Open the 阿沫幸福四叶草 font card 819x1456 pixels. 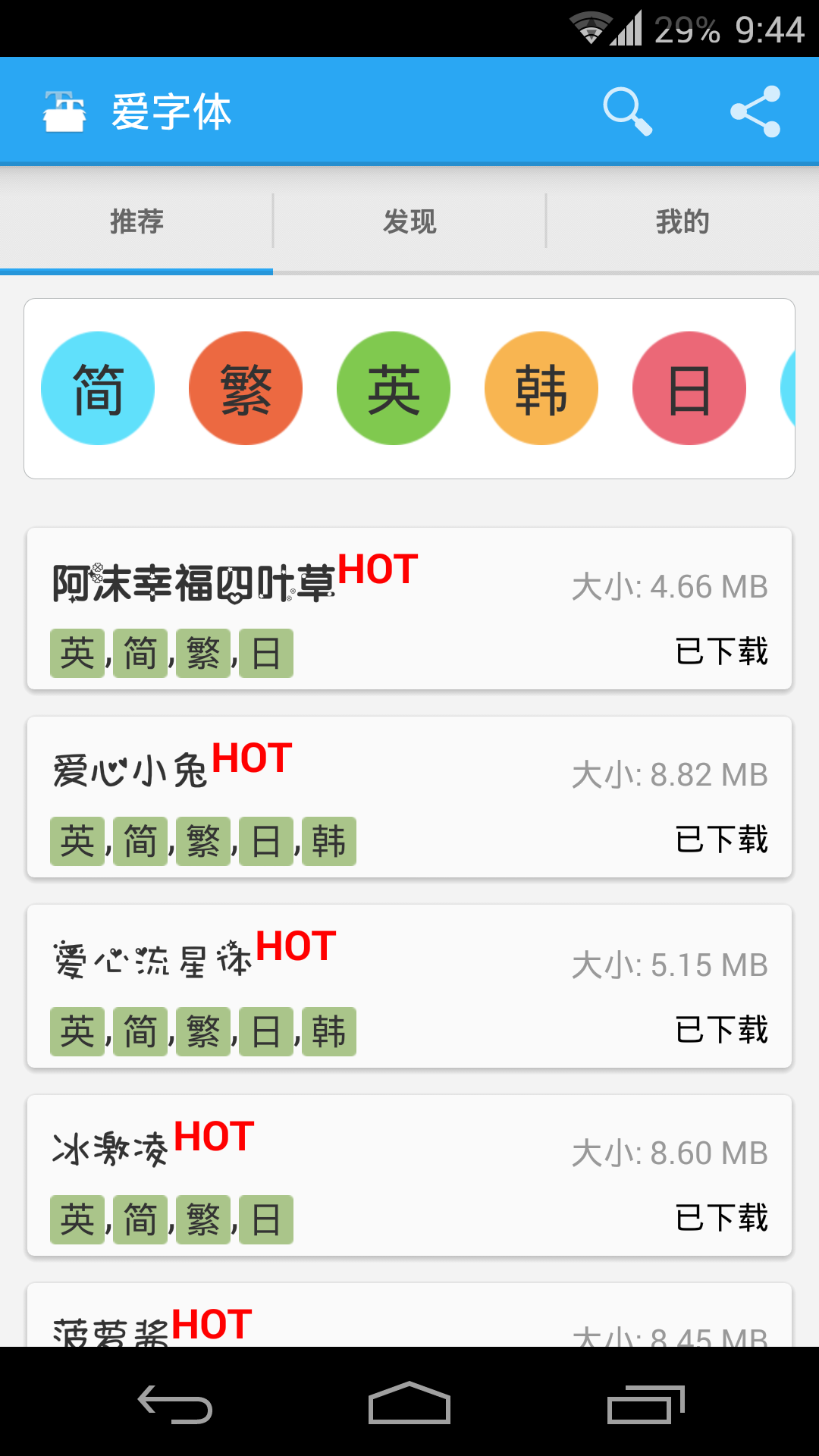click(409, 609)
